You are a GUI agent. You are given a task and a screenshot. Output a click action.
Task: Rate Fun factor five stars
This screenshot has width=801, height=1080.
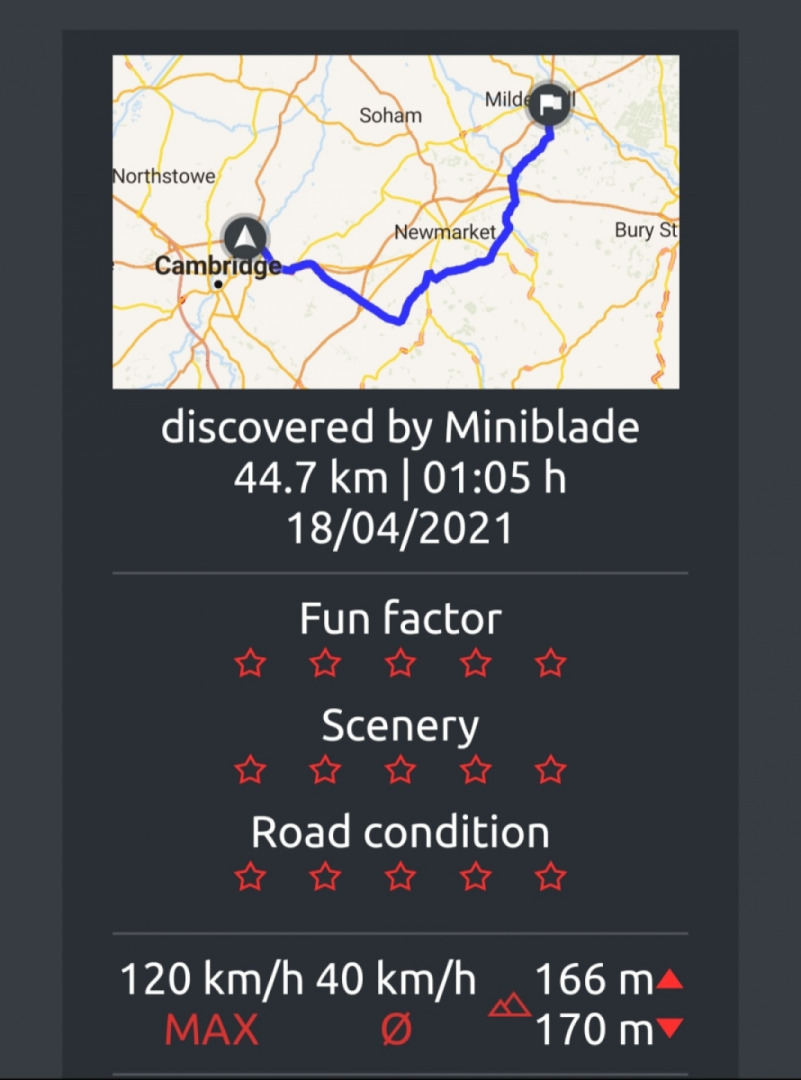550,663
